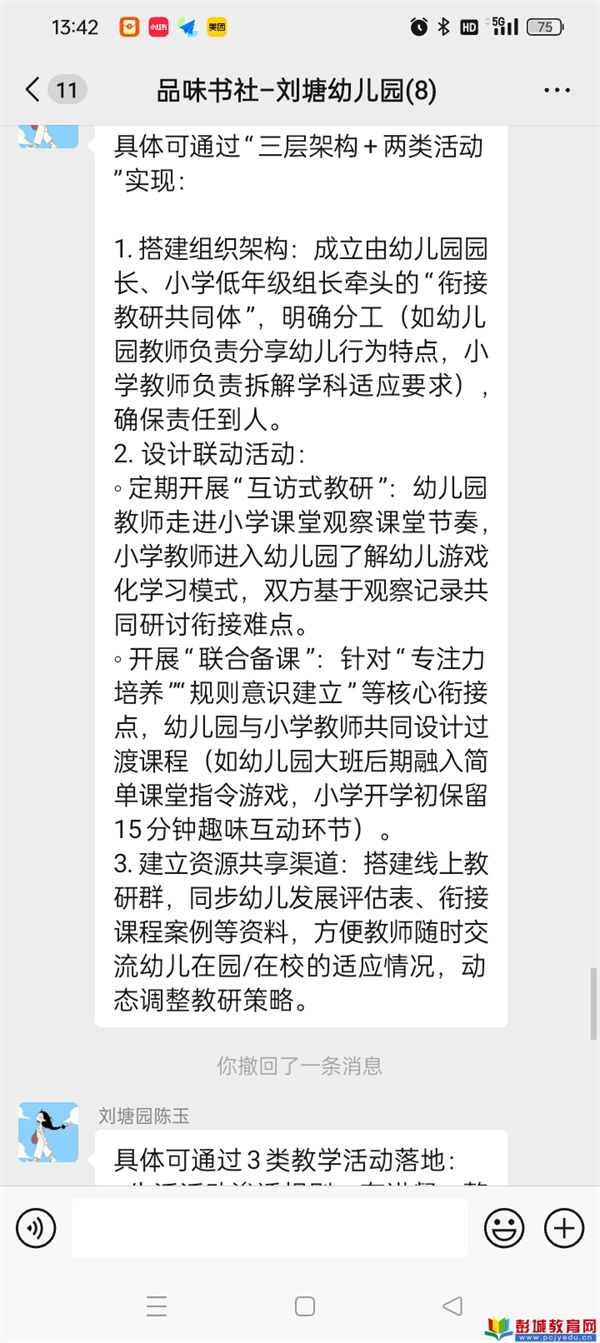The width and height of the screenshot is (600, 1343).
Task: Tap the system back button
Action: point(453,1306)
